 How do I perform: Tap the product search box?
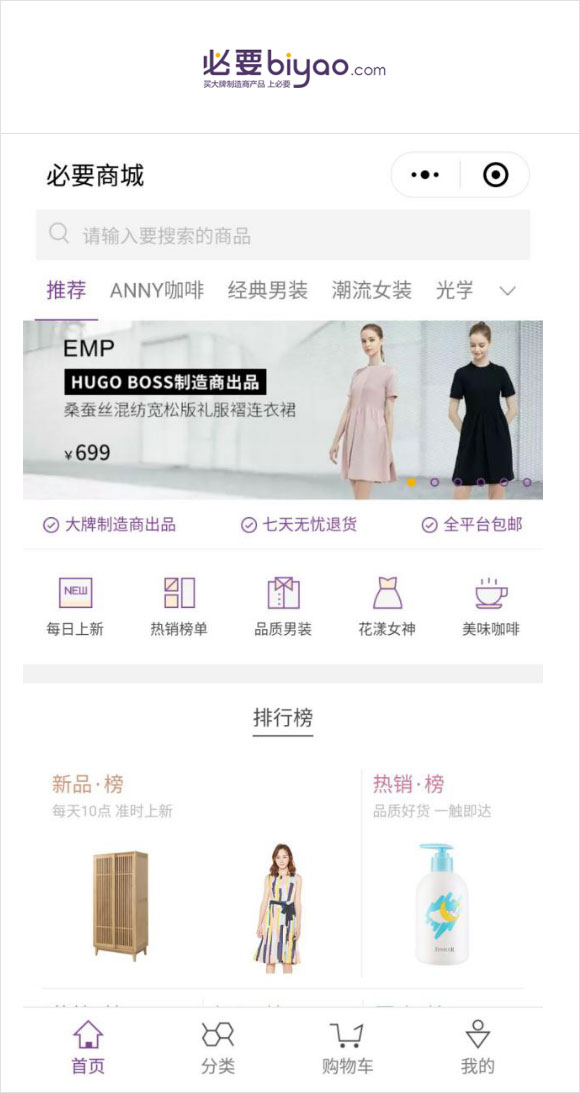(283, 235)
